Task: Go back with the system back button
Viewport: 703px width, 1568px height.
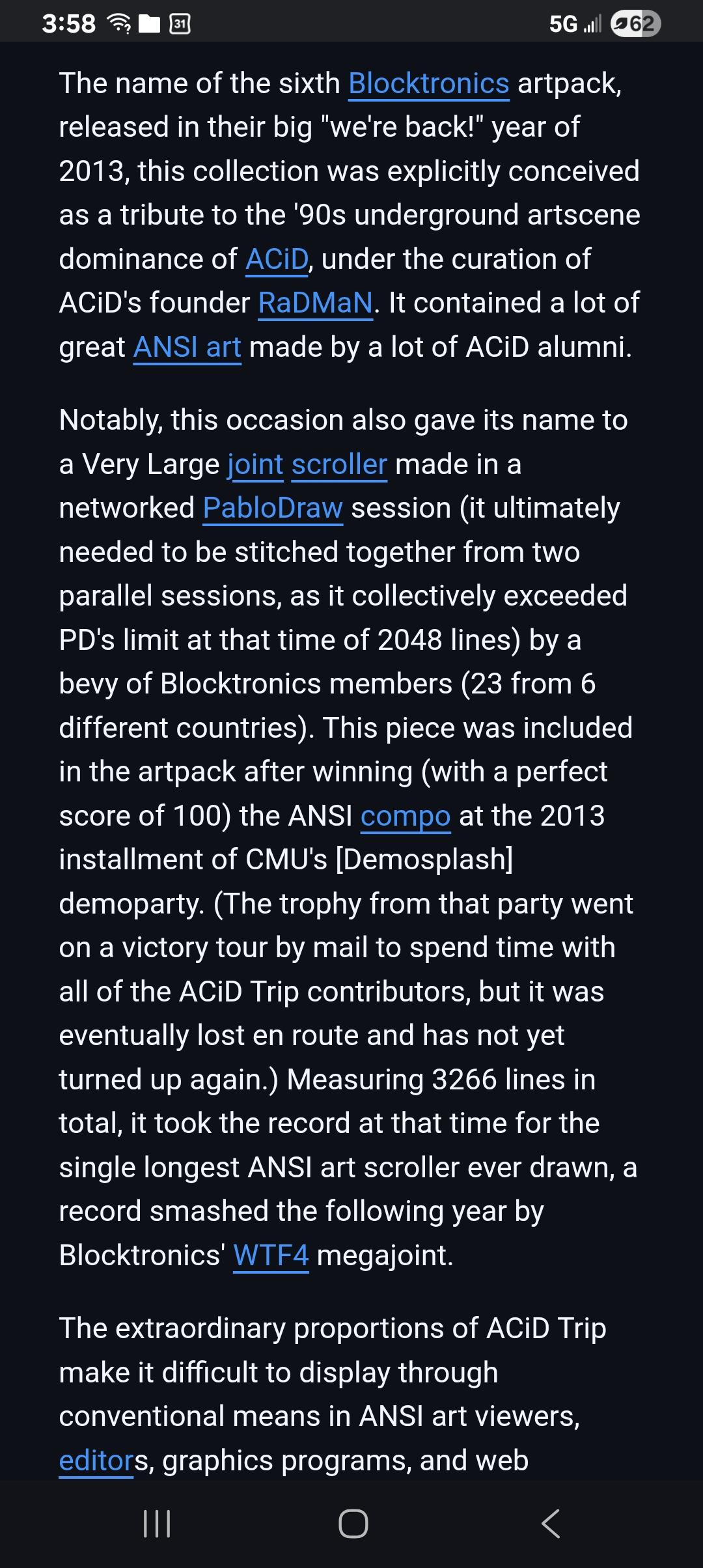Action: pos(550,1524)
